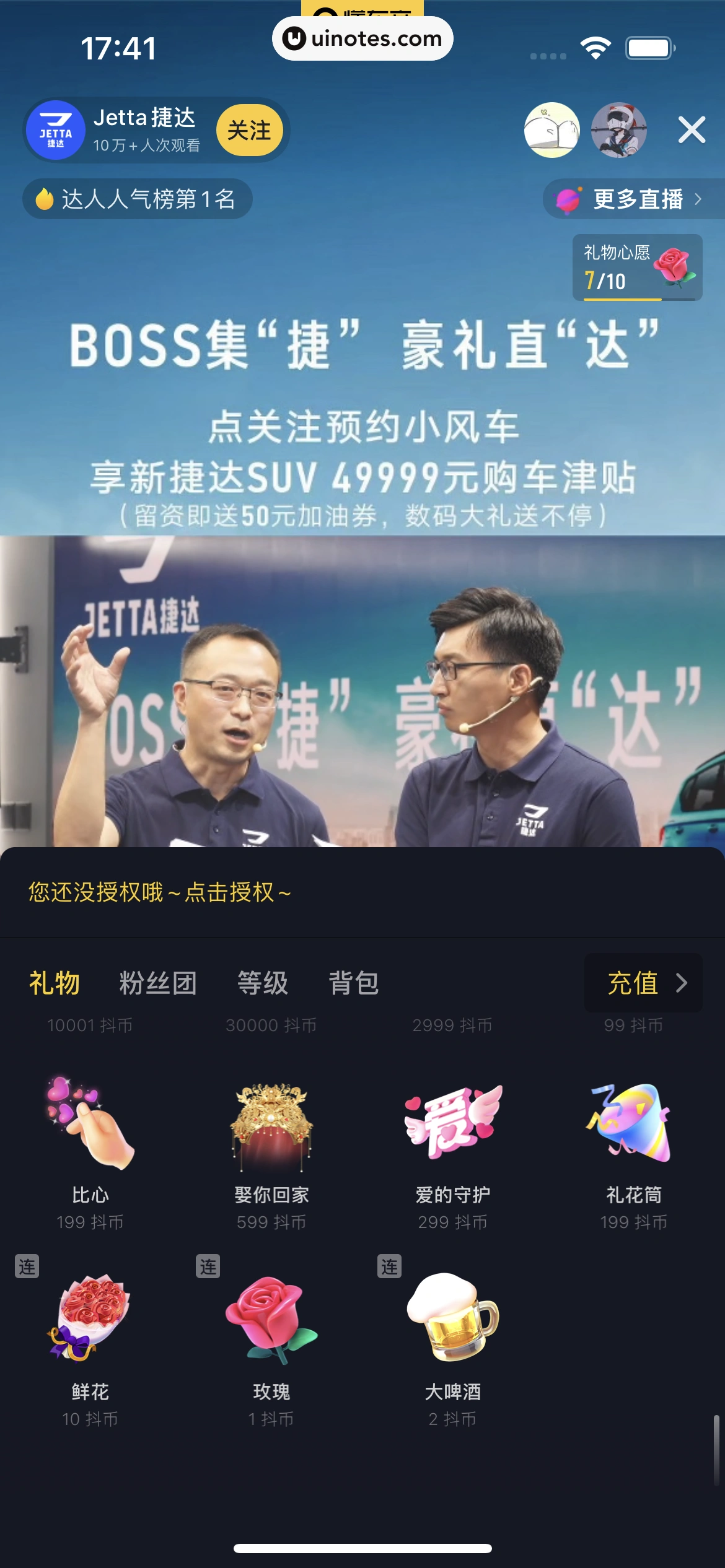Open 充值 to recharge coins
The width and height of the screenshot is (725, 1568).
click(x=643, y=983)
